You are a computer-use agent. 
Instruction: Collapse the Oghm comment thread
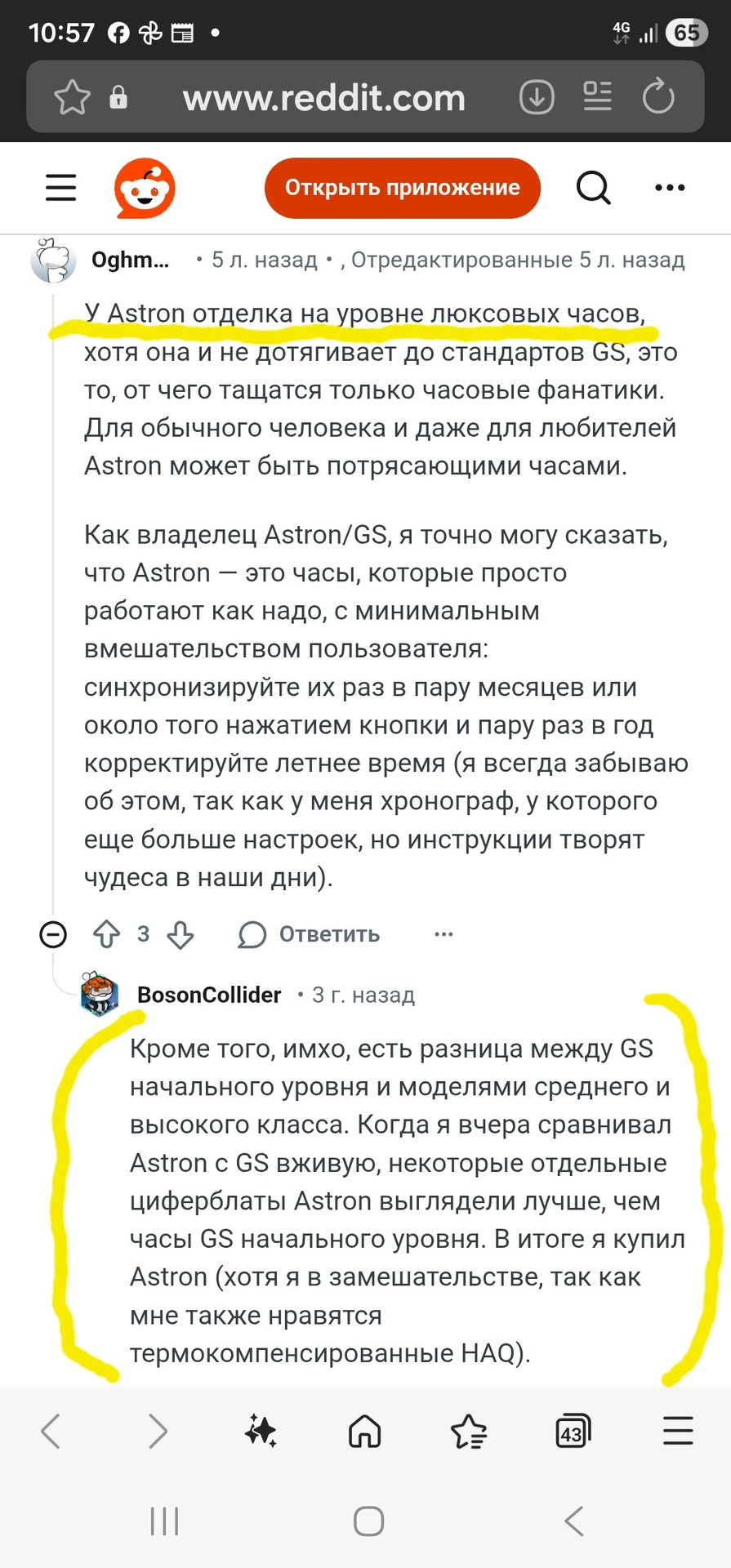(53, 933)
